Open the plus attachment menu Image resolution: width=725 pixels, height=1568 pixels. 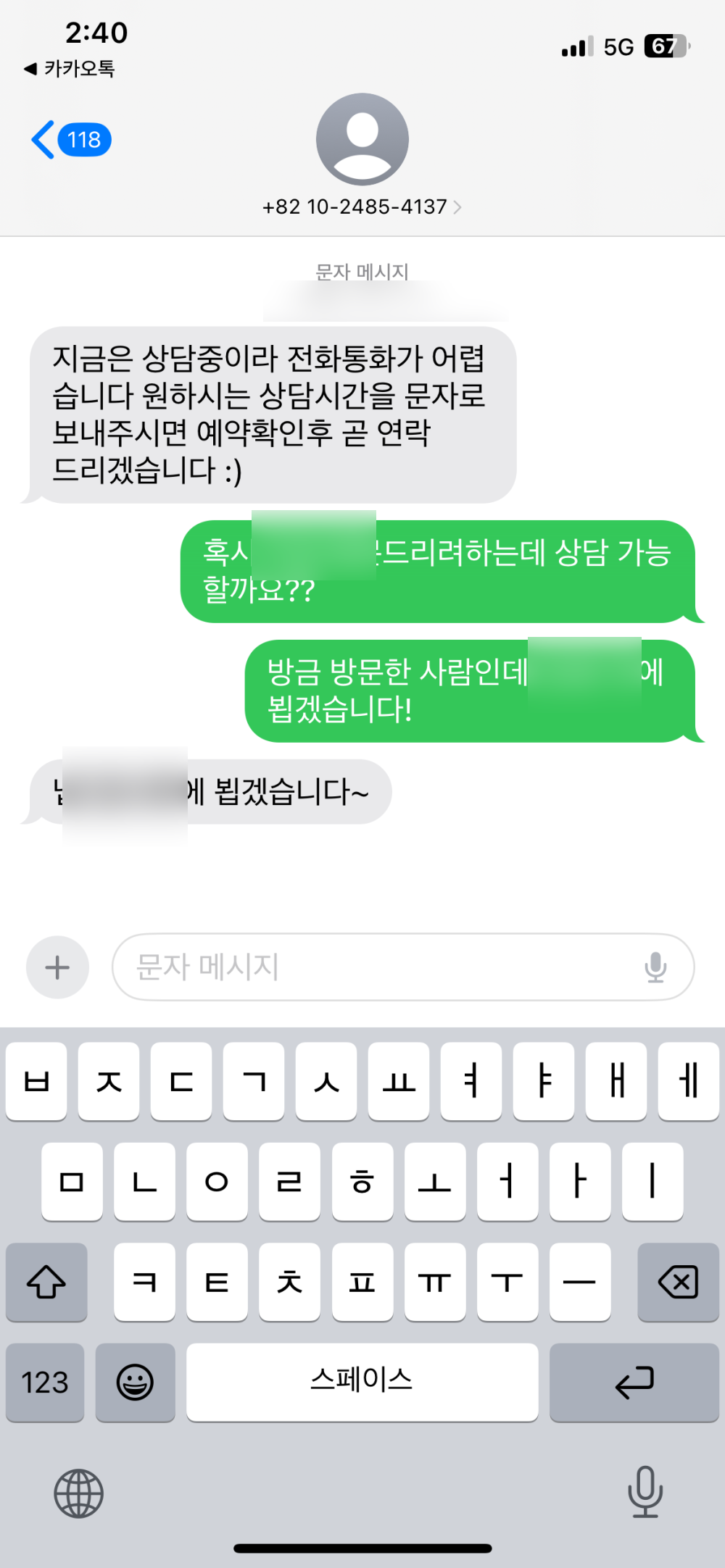[57, 967]
